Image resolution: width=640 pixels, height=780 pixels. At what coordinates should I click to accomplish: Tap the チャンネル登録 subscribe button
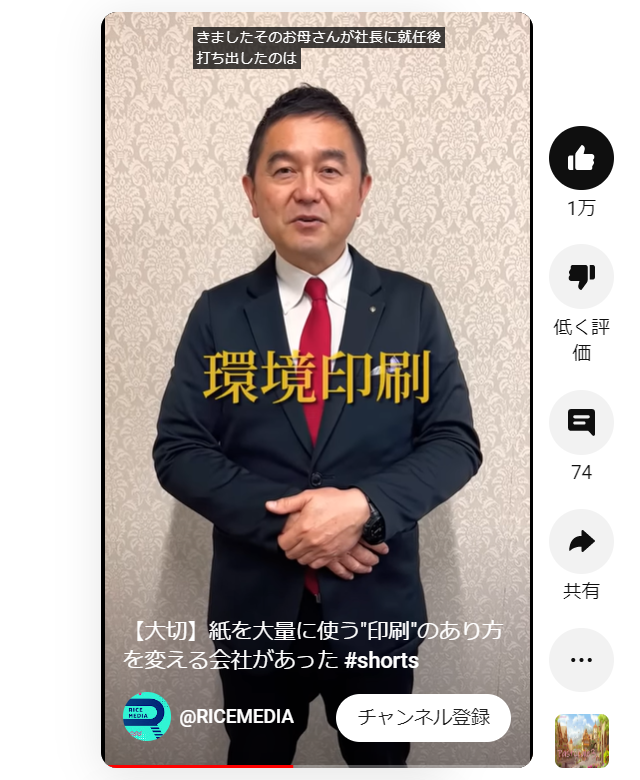pyautogui.click(x=423, y=717)
